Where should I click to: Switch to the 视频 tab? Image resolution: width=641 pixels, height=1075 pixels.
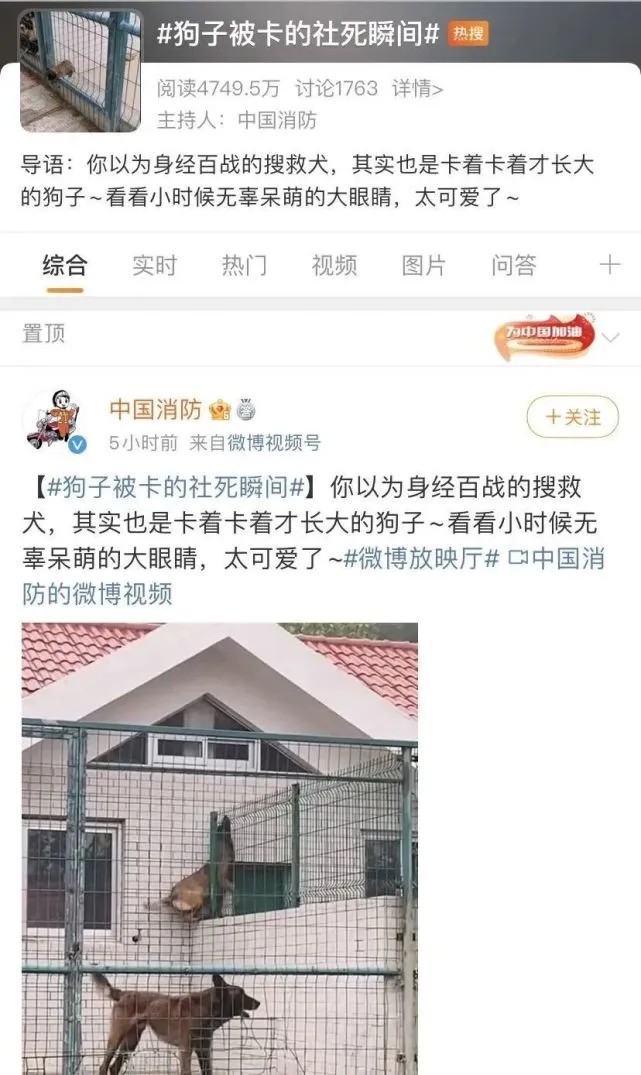click(334, 265)
